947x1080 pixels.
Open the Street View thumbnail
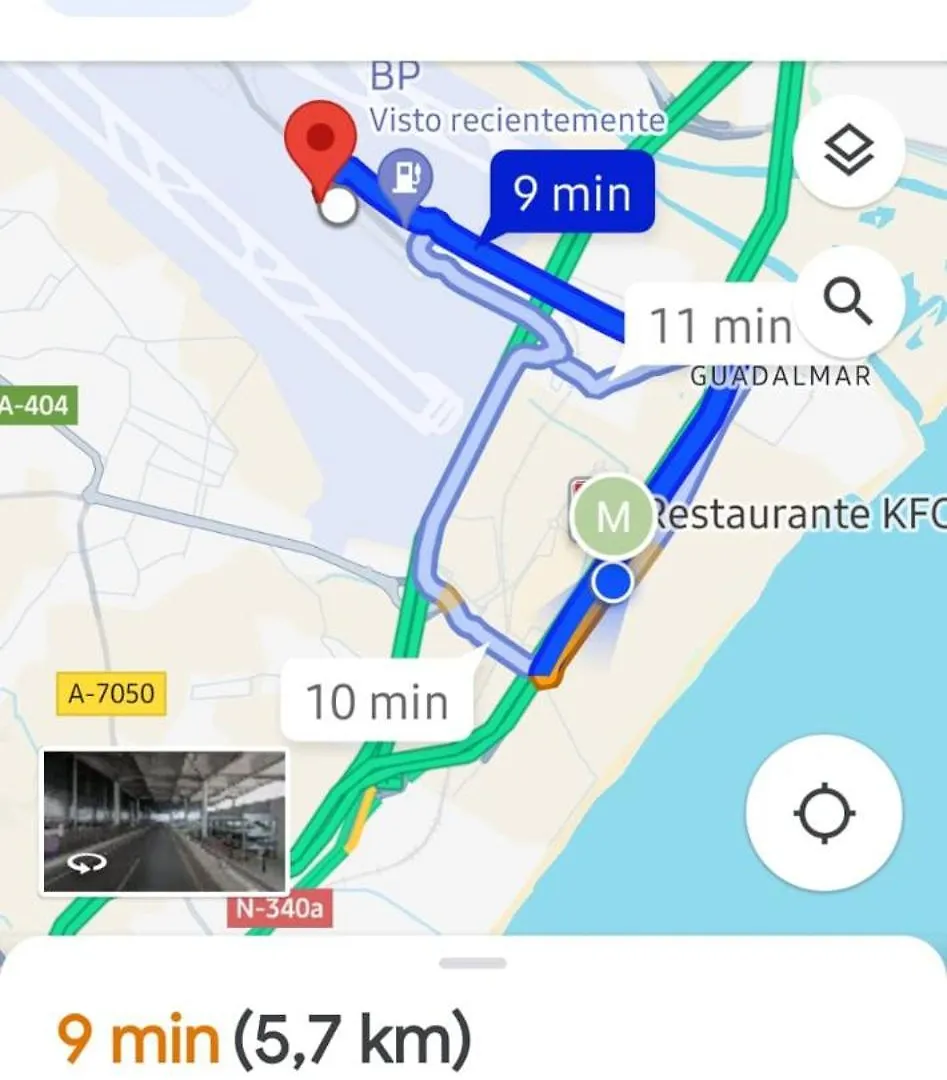(x=165, y=821)
